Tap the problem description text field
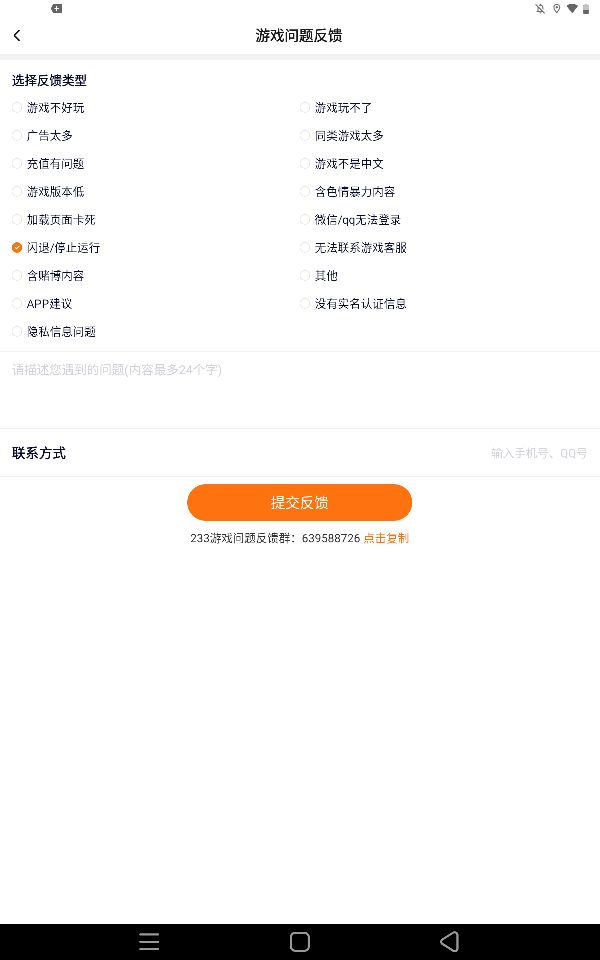This screenshot has height=960, width=600. (x=300, y=391)
